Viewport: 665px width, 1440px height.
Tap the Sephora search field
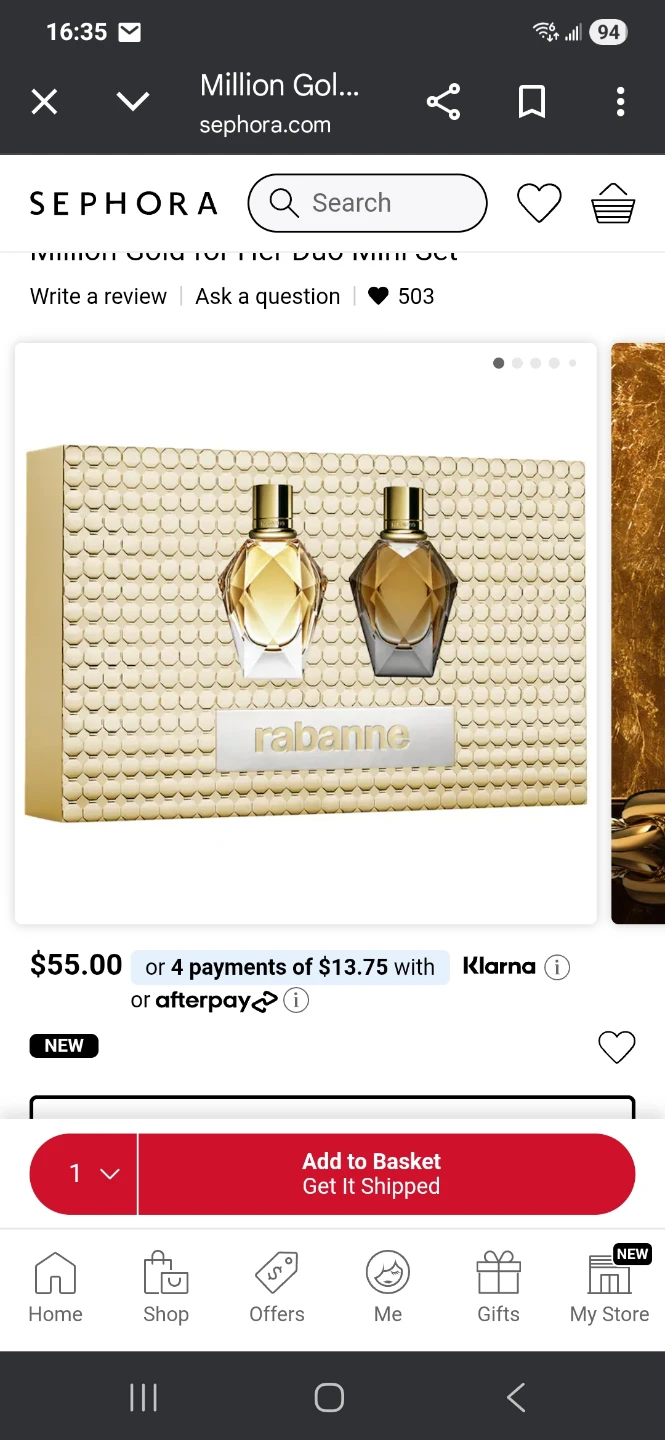367,203
